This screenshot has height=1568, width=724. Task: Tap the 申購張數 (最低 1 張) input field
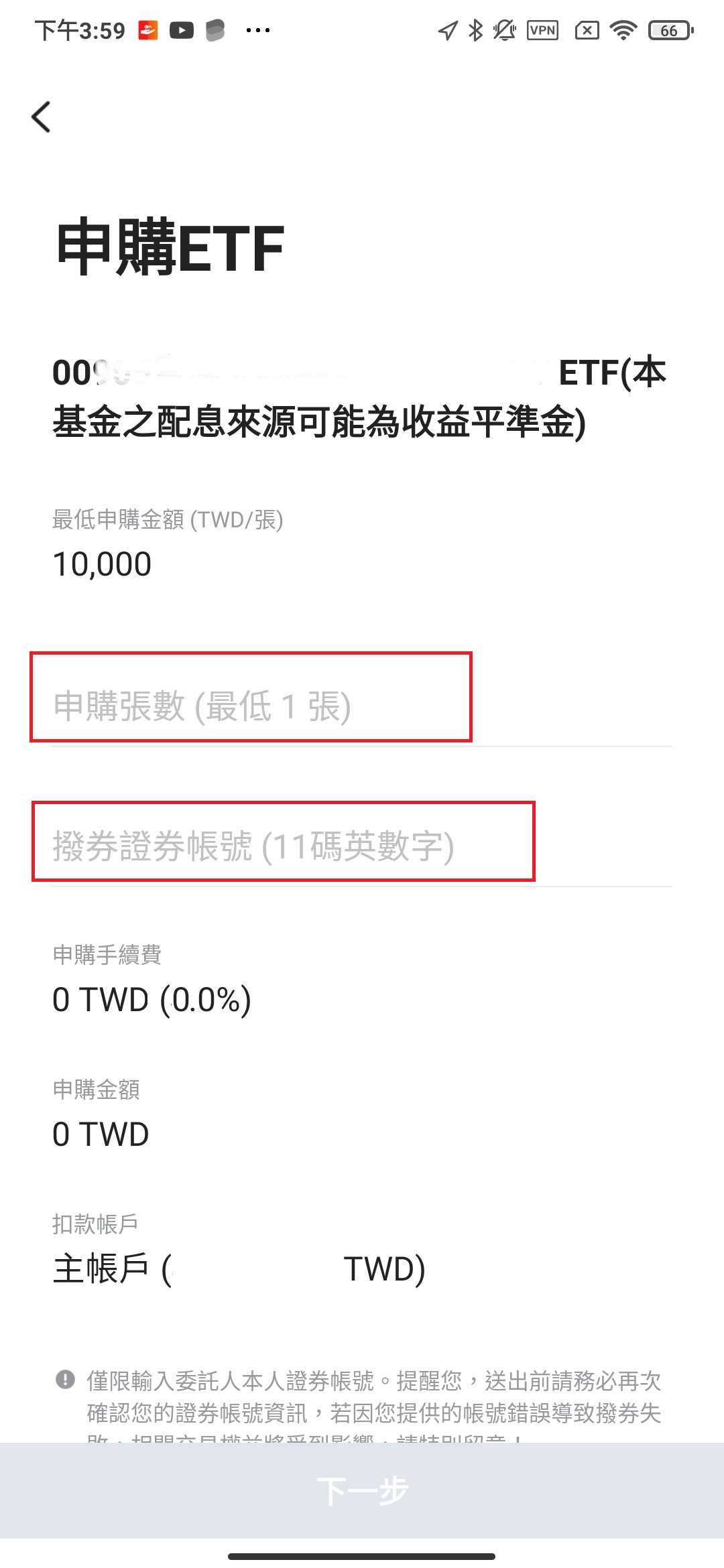[361, 706]
